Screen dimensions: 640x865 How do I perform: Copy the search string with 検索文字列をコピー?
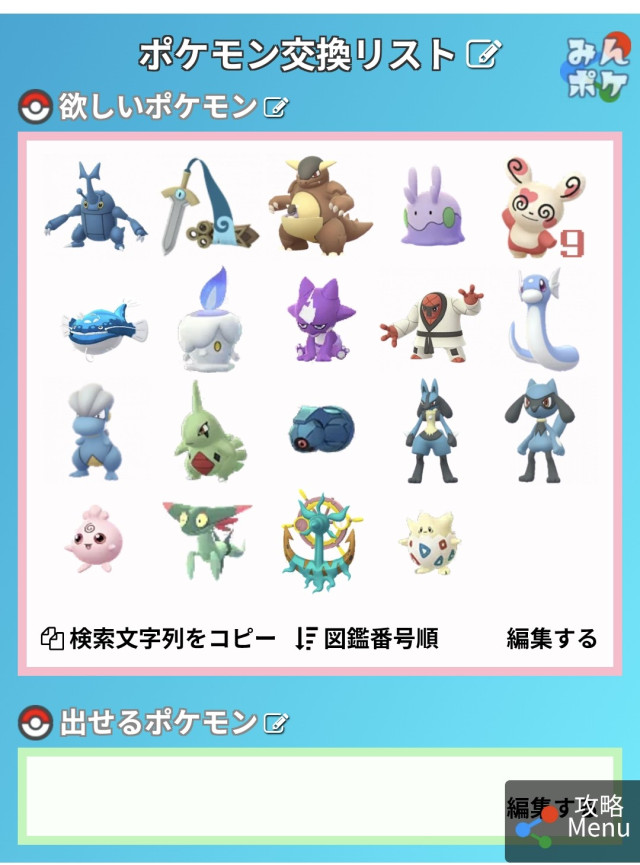(x=158, y=638)
